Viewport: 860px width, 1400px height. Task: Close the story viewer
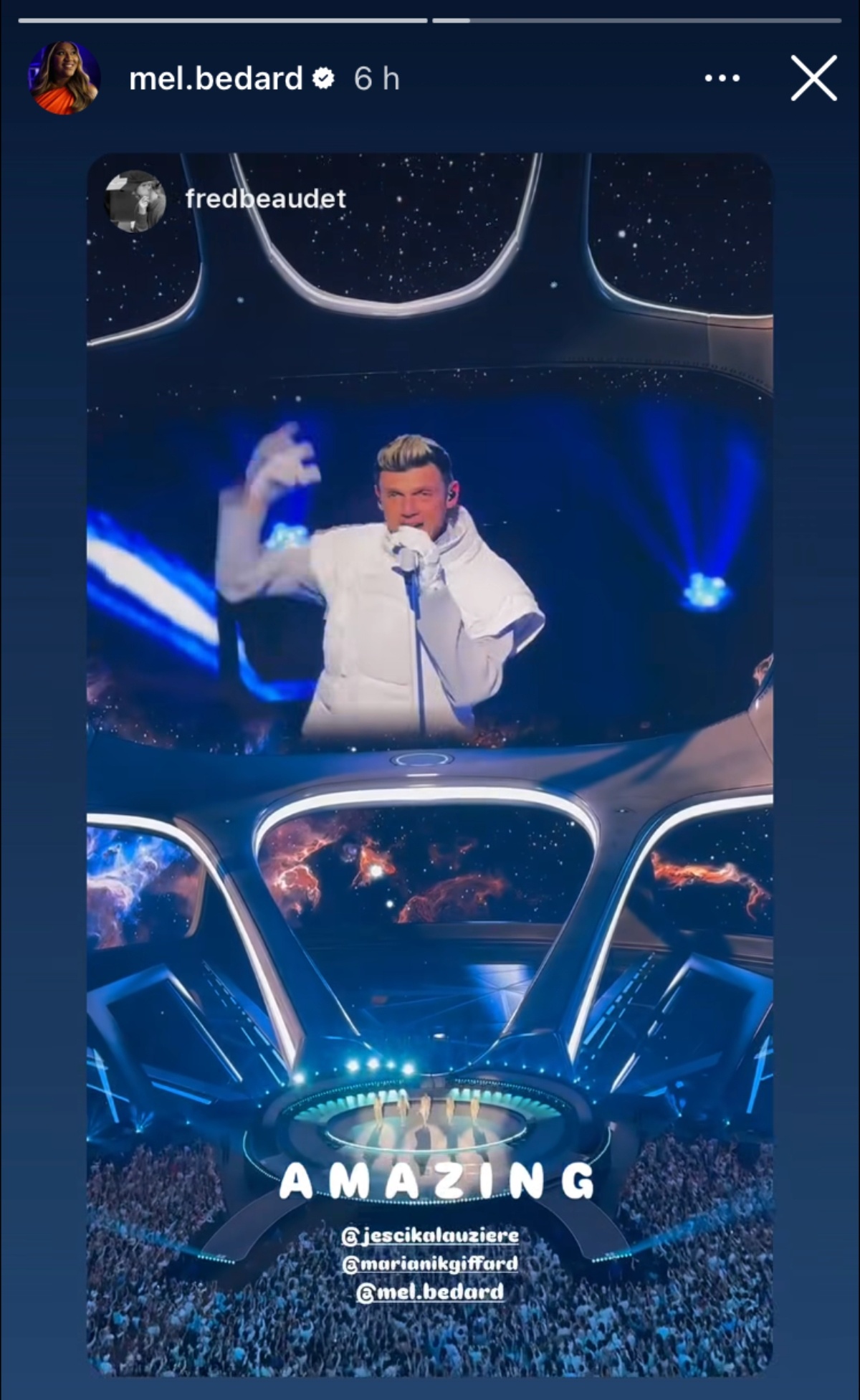click(813, 77)
